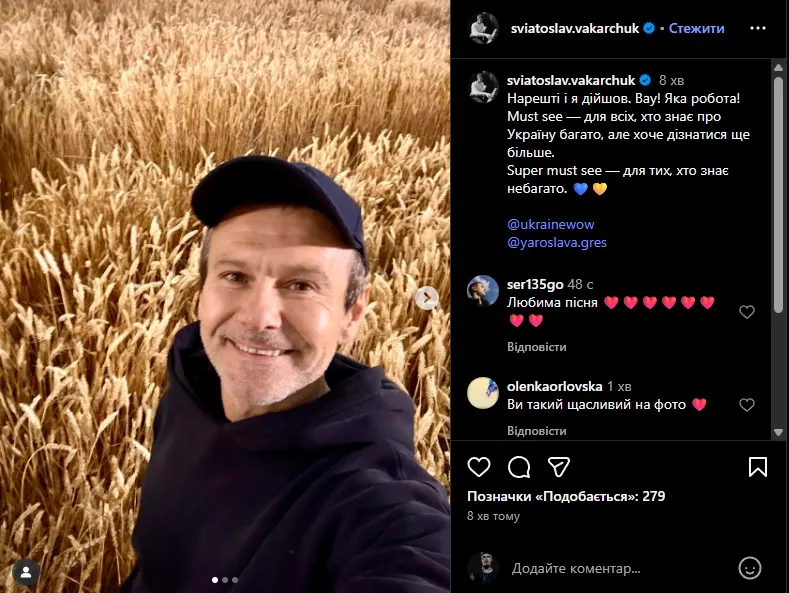Image resolution: width=789 pixels, height=593 pixels.
Task: View list of 279 likes
Action: pos(566,496)
